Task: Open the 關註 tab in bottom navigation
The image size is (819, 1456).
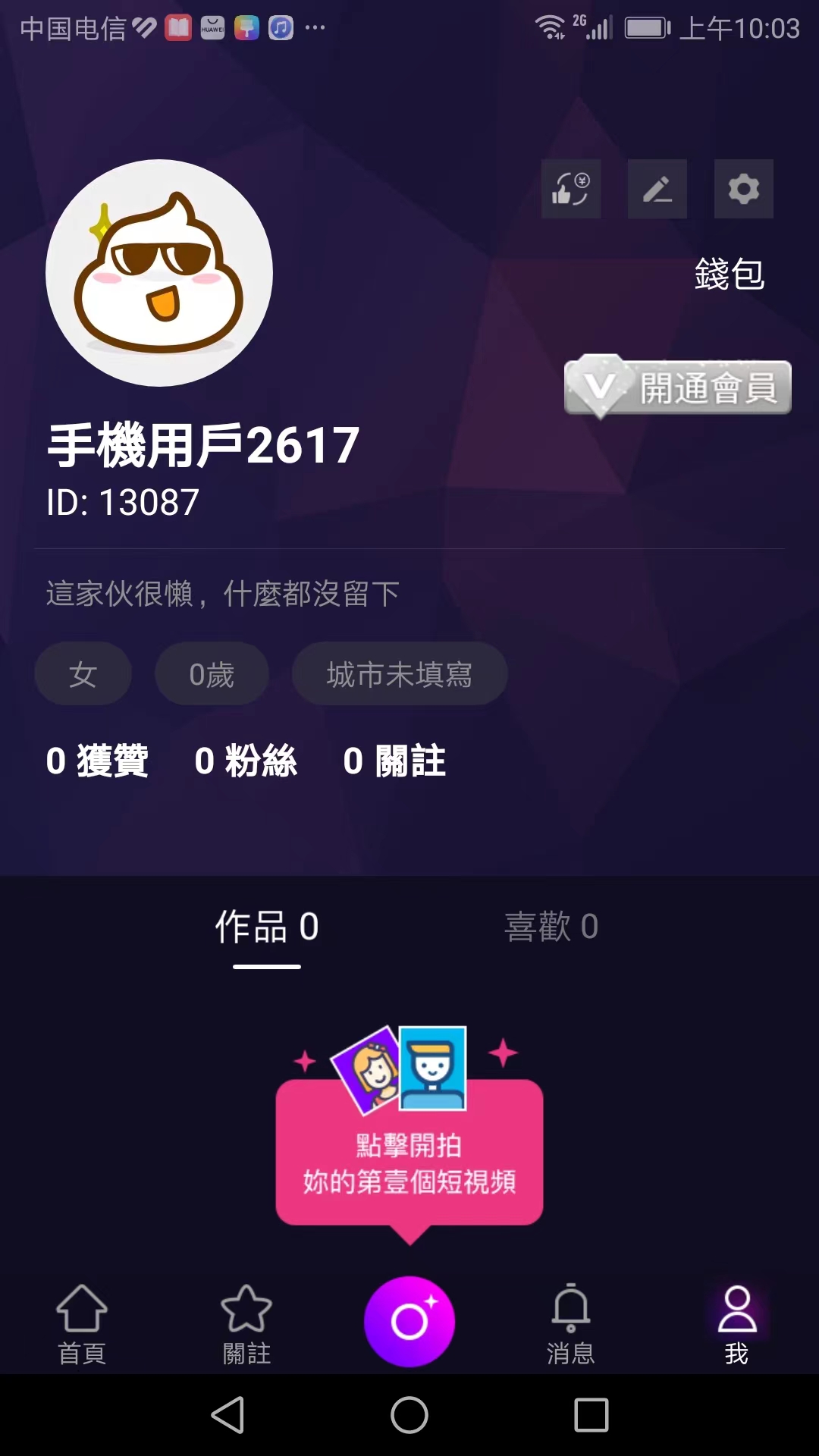Action: tap(246, 1323)
